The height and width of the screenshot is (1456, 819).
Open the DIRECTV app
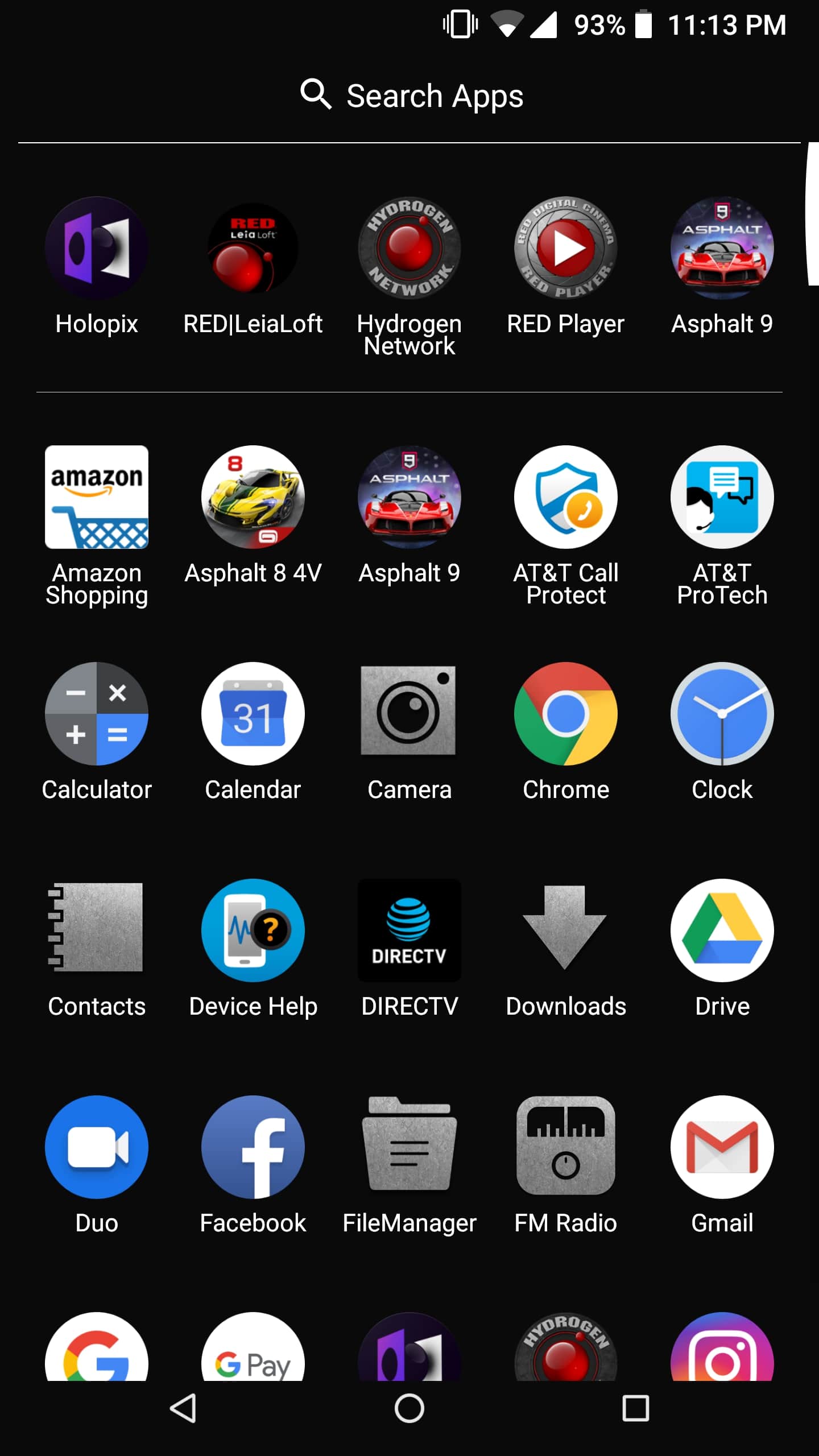(x=409, y=930)
